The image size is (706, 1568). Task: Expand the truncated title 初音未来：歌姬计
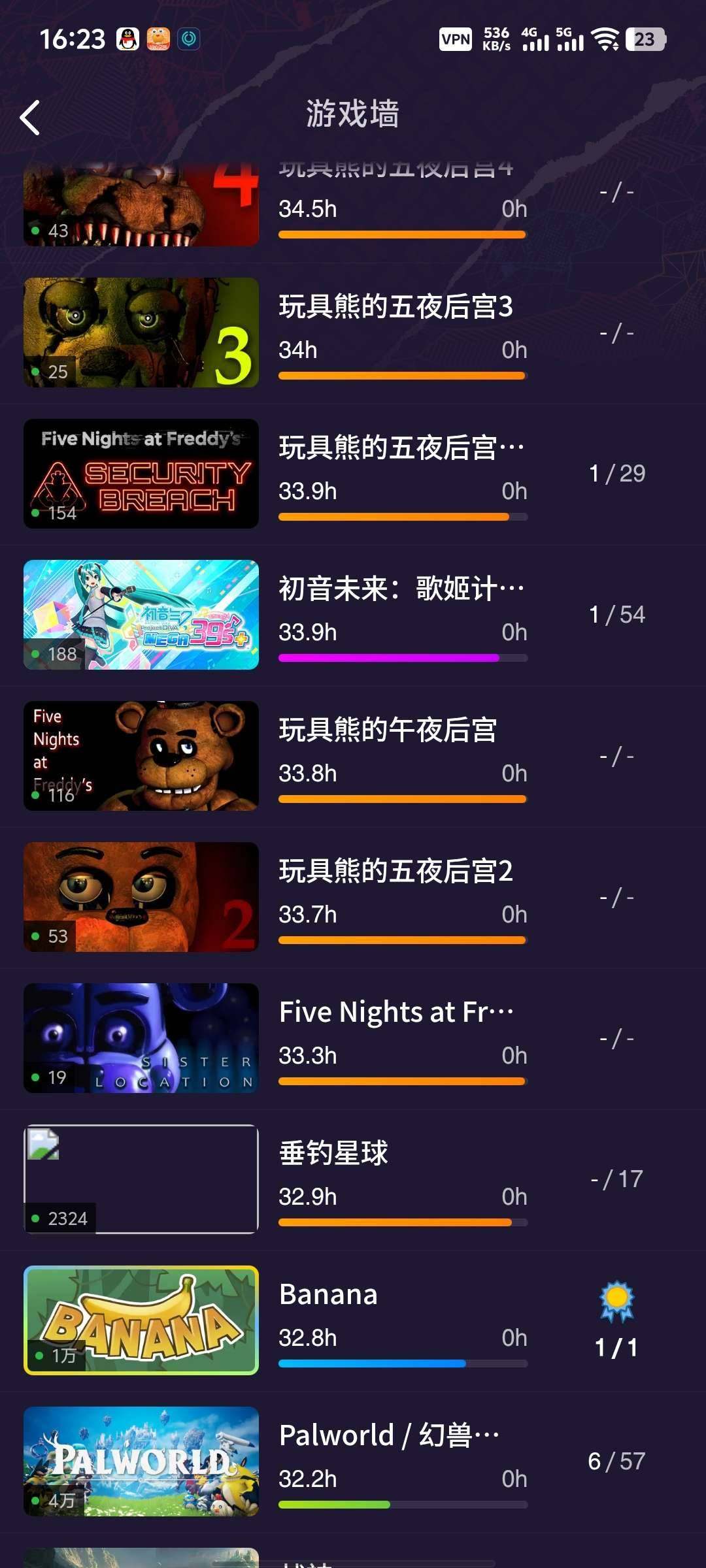(x=399, y=587)
